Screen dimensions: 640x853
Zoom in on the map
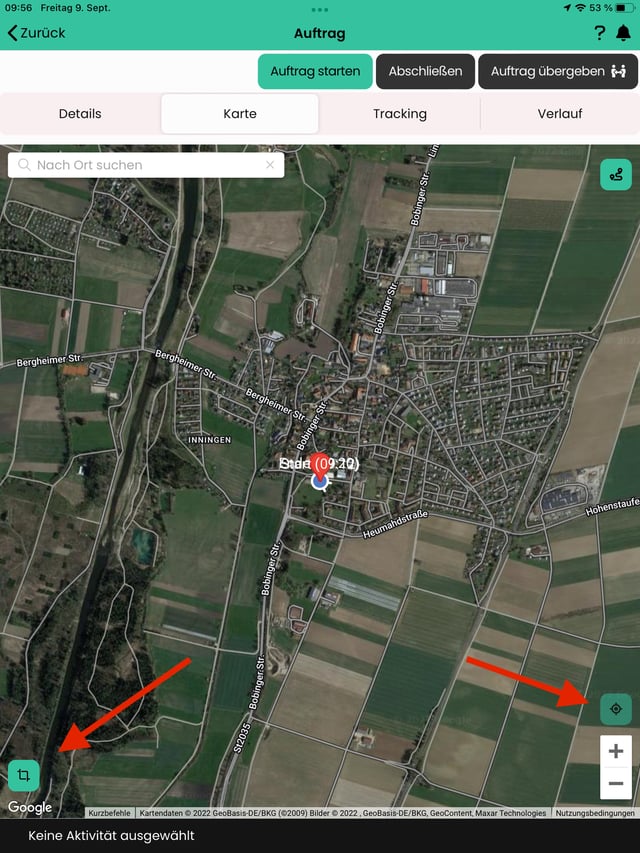pos(616,751)
